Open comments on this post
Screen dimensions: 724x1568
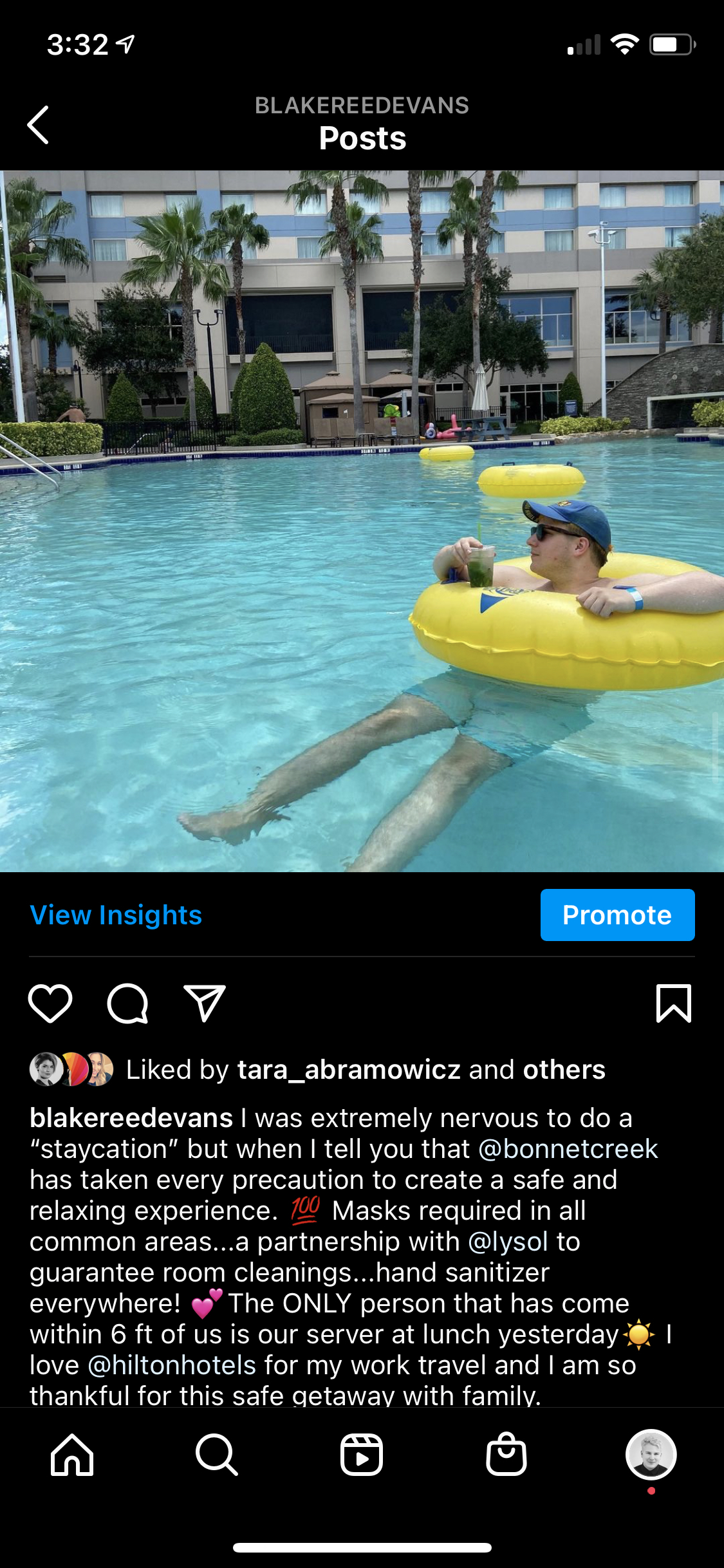click(127, 1003)
